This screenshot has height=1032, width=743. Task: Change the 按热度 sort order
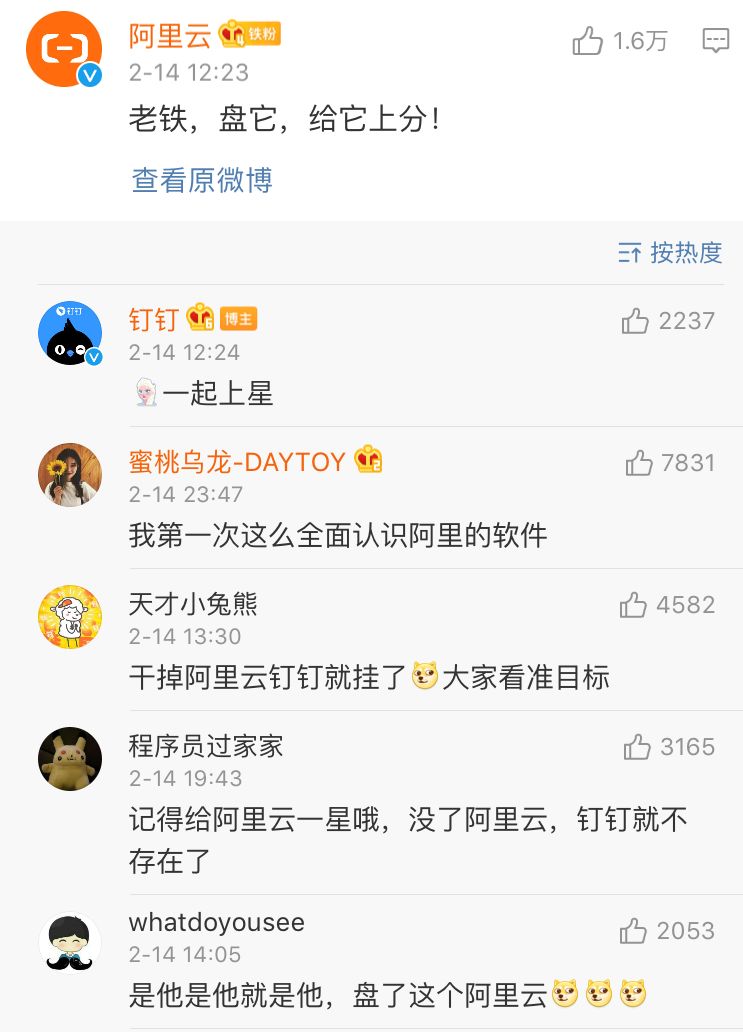coord(670,253)
